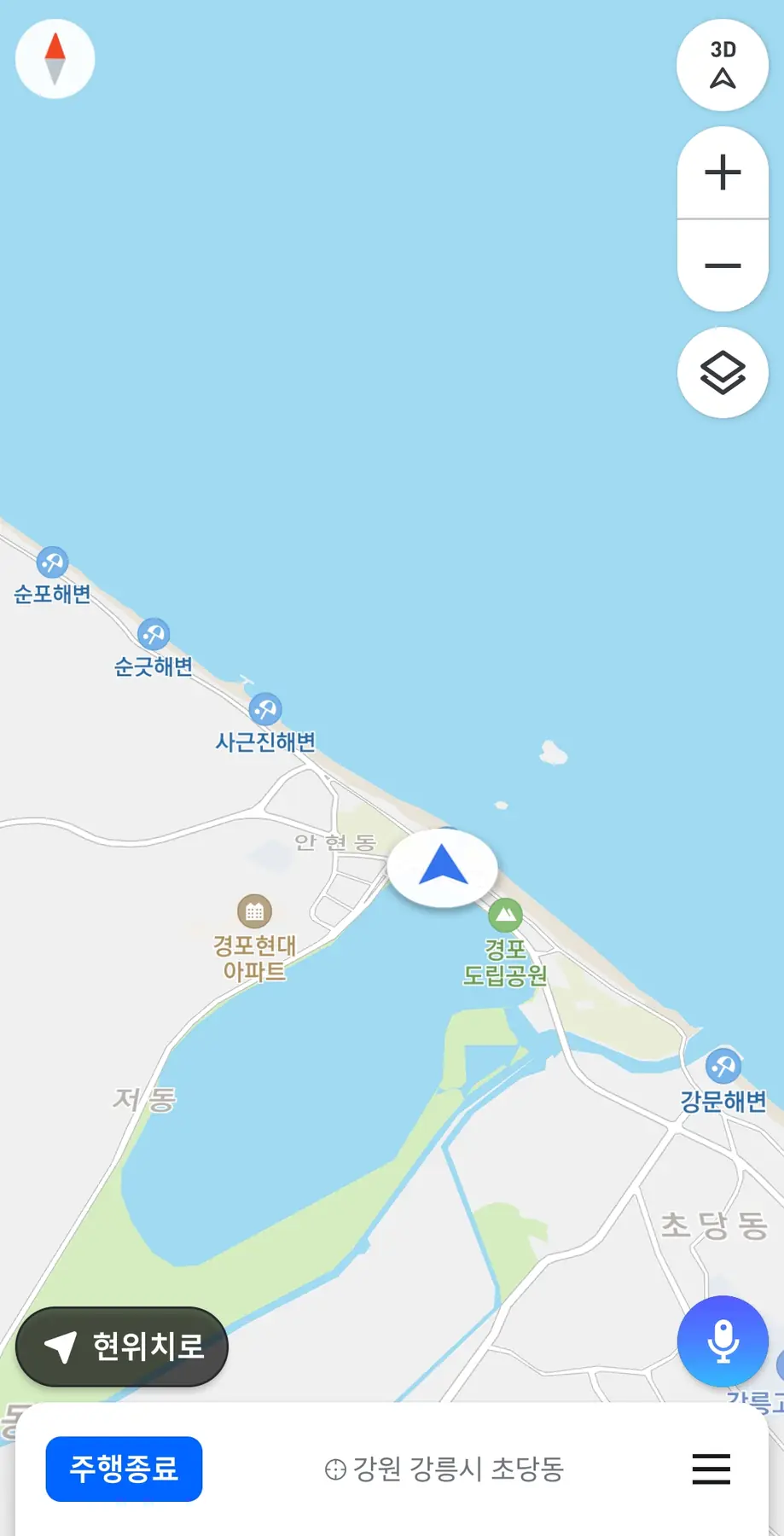Open the map layers options
This screenshot has height=1536, width=784.
point(723,373)
